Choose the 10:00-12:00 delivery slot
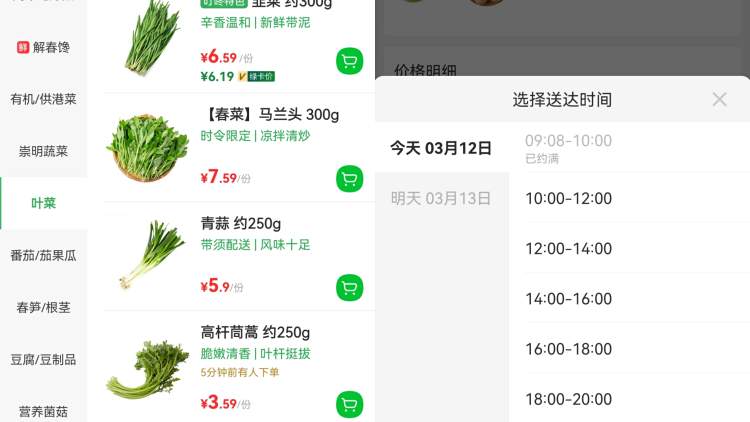Viewport: 750px width, 422px height. click(568, 198)
